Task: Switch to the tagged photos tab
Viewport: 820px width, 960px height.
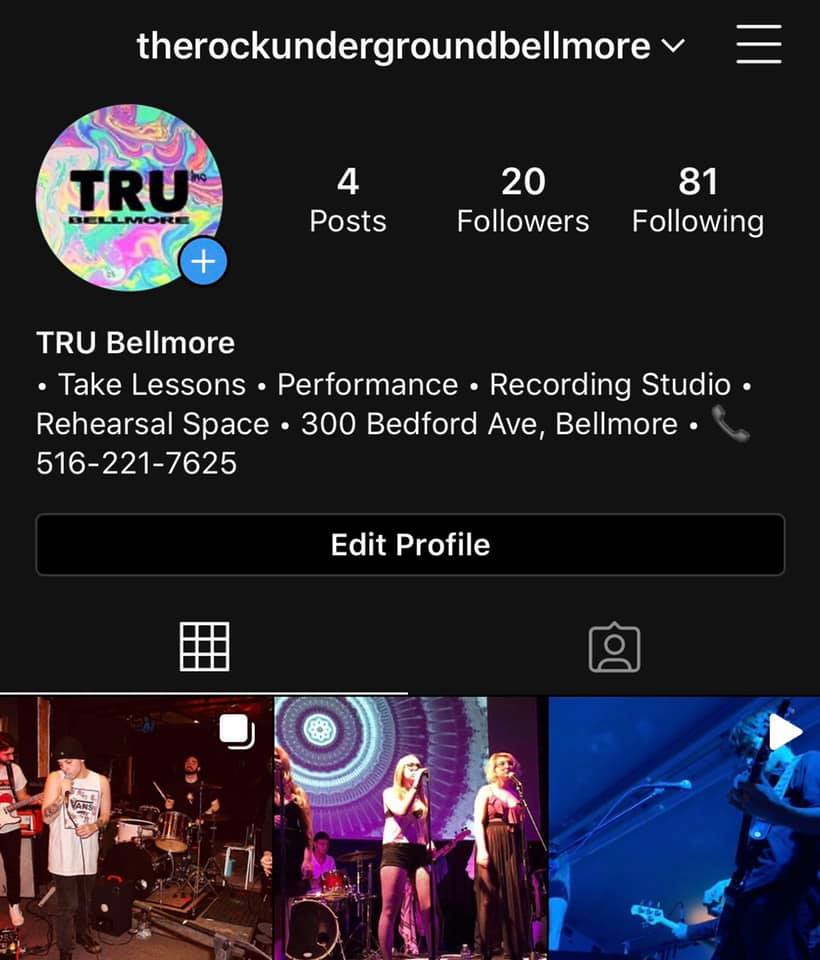Action: (x=614, y=648)
